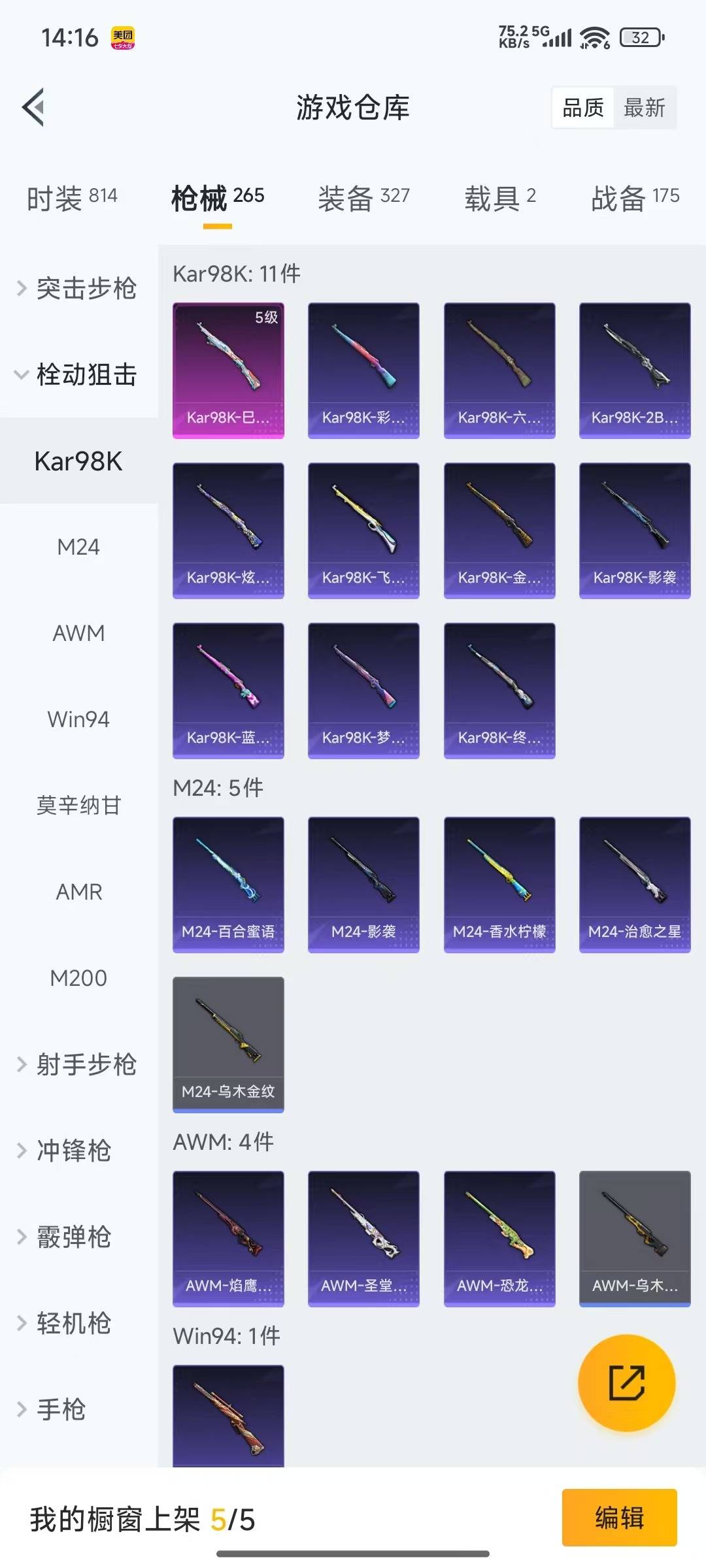Open the 载具 tab
Screen dimensions: 706x1568
500,198
